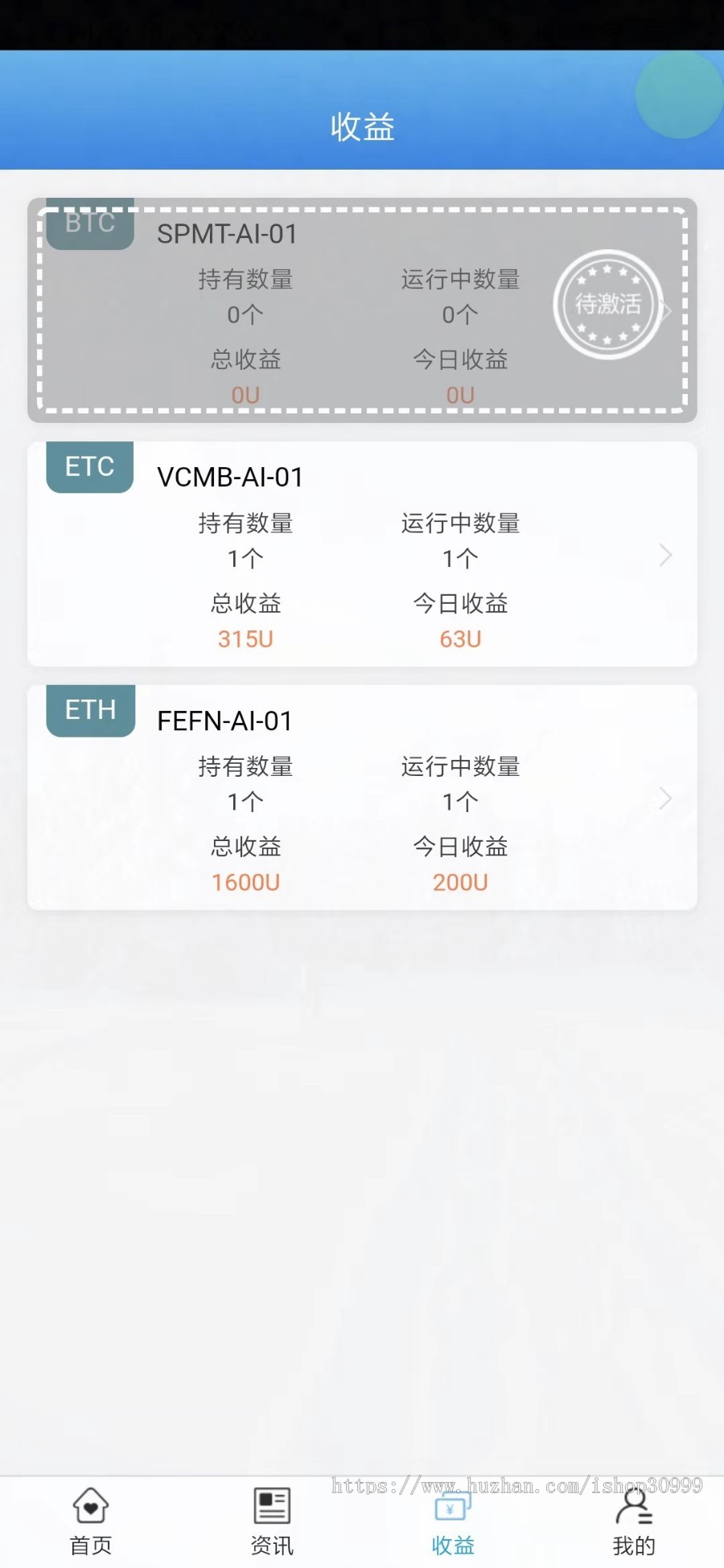Tap total earnings 1600U on FEFN-AI-01

tap(245, 882)
